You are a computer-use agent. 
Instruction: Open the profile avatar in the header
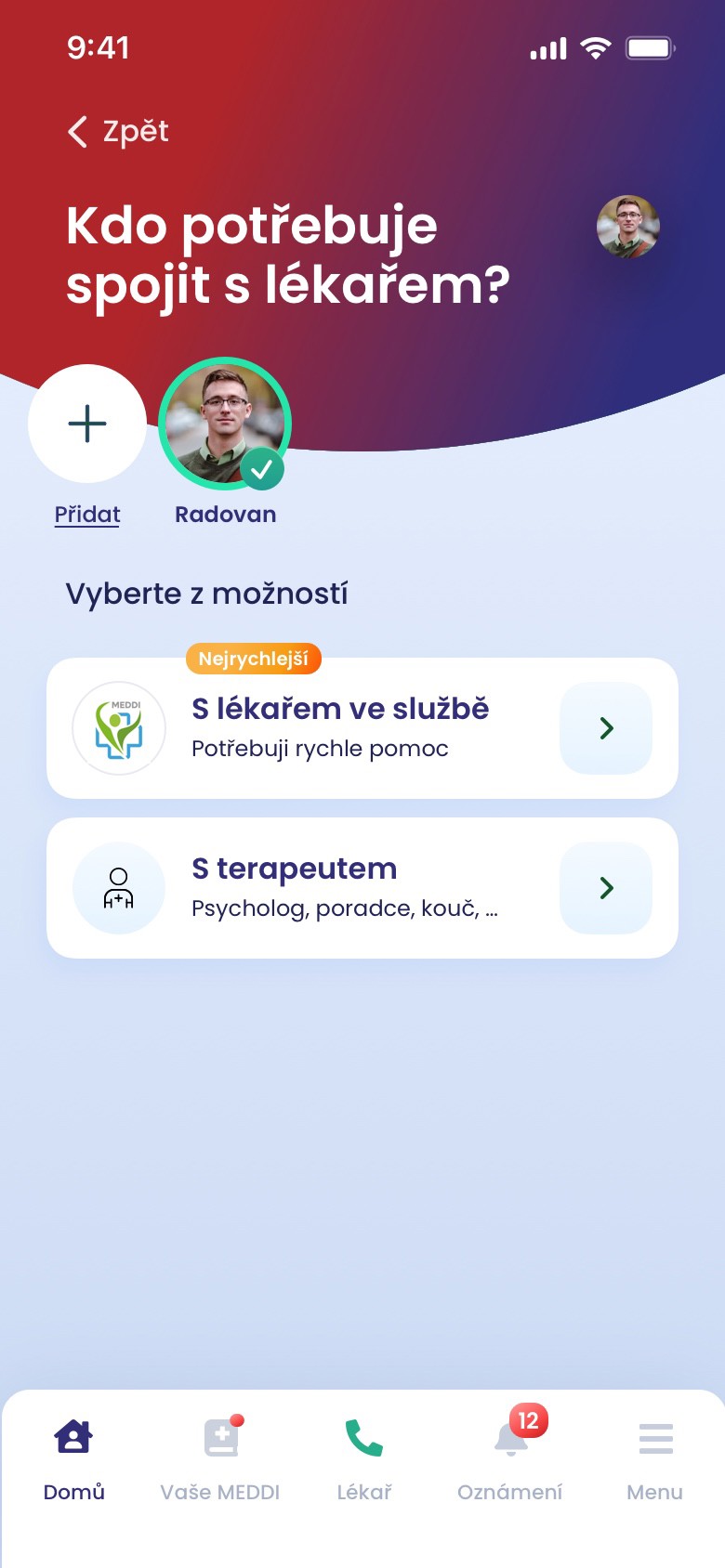[627, 227]
